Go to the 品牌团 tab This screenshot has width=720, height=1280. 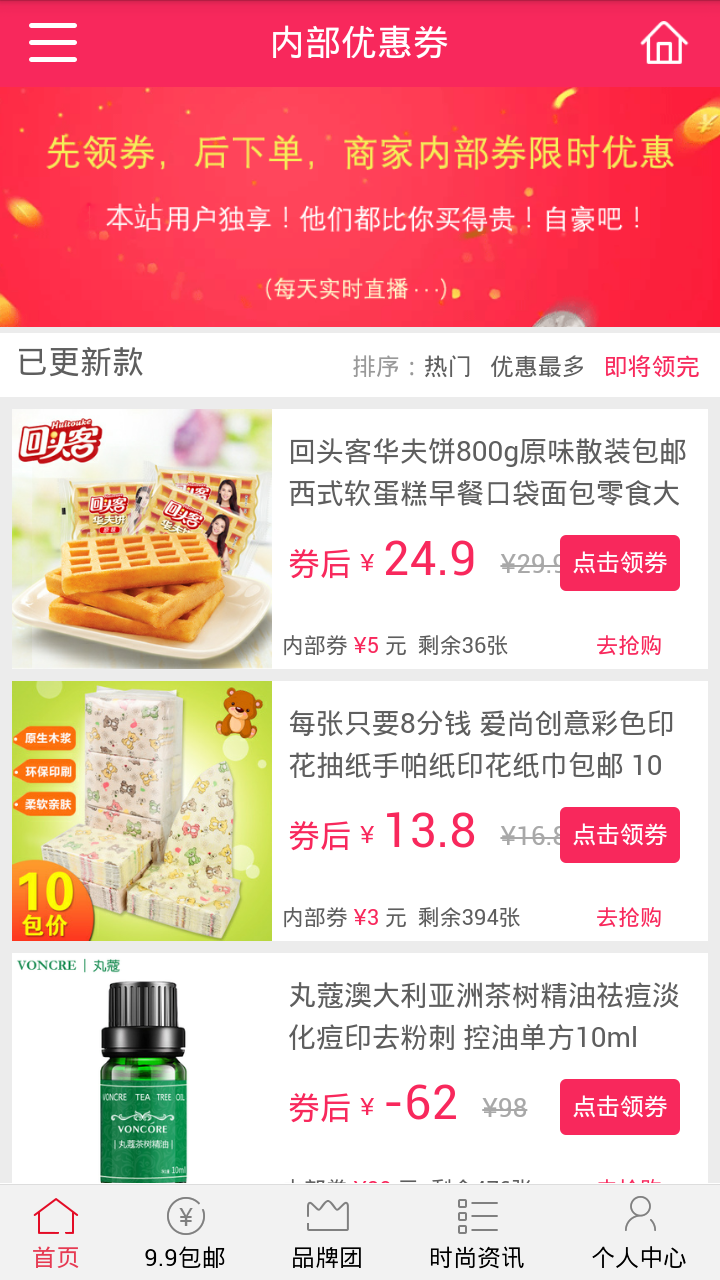tap(327, 1234)
